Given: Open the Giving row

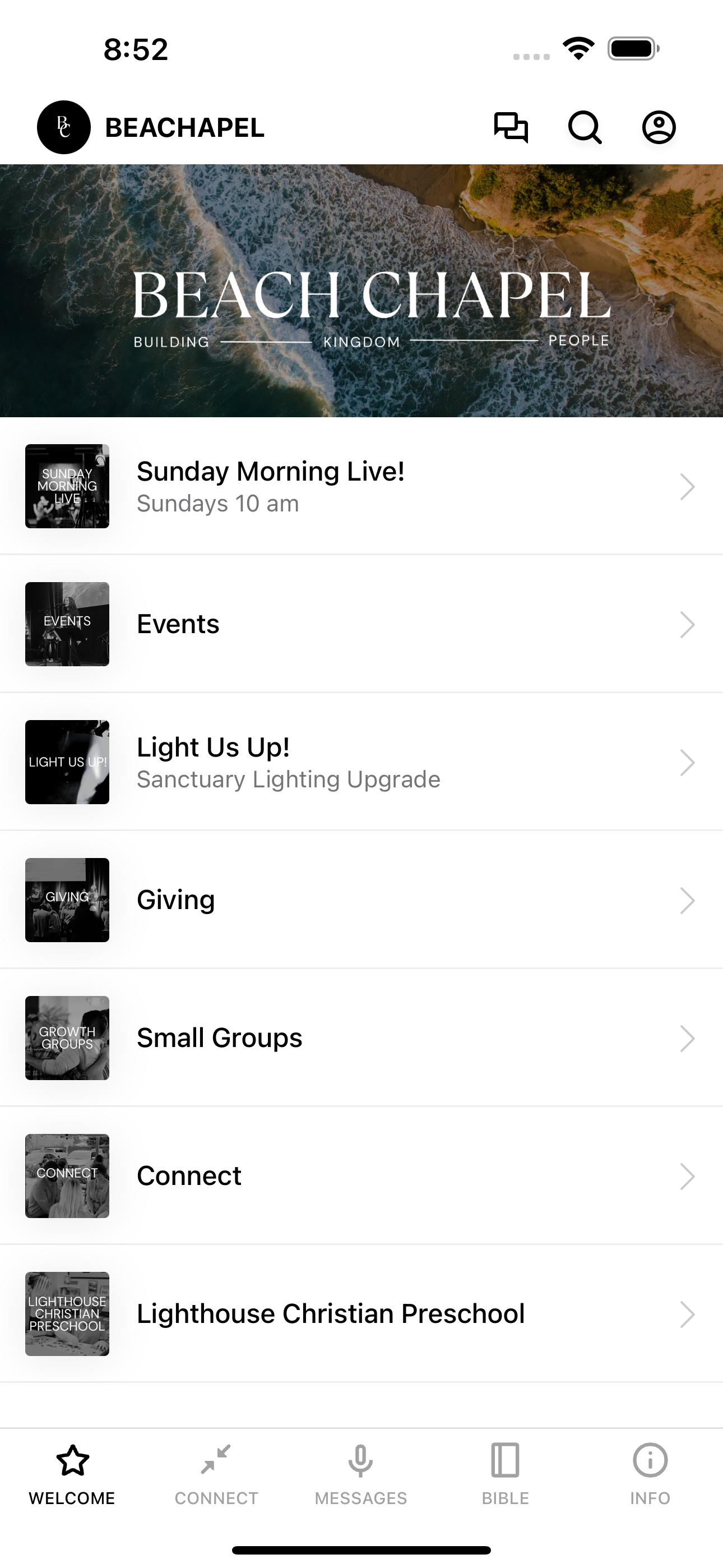Looking at the screenshot, I should [361, 900].
